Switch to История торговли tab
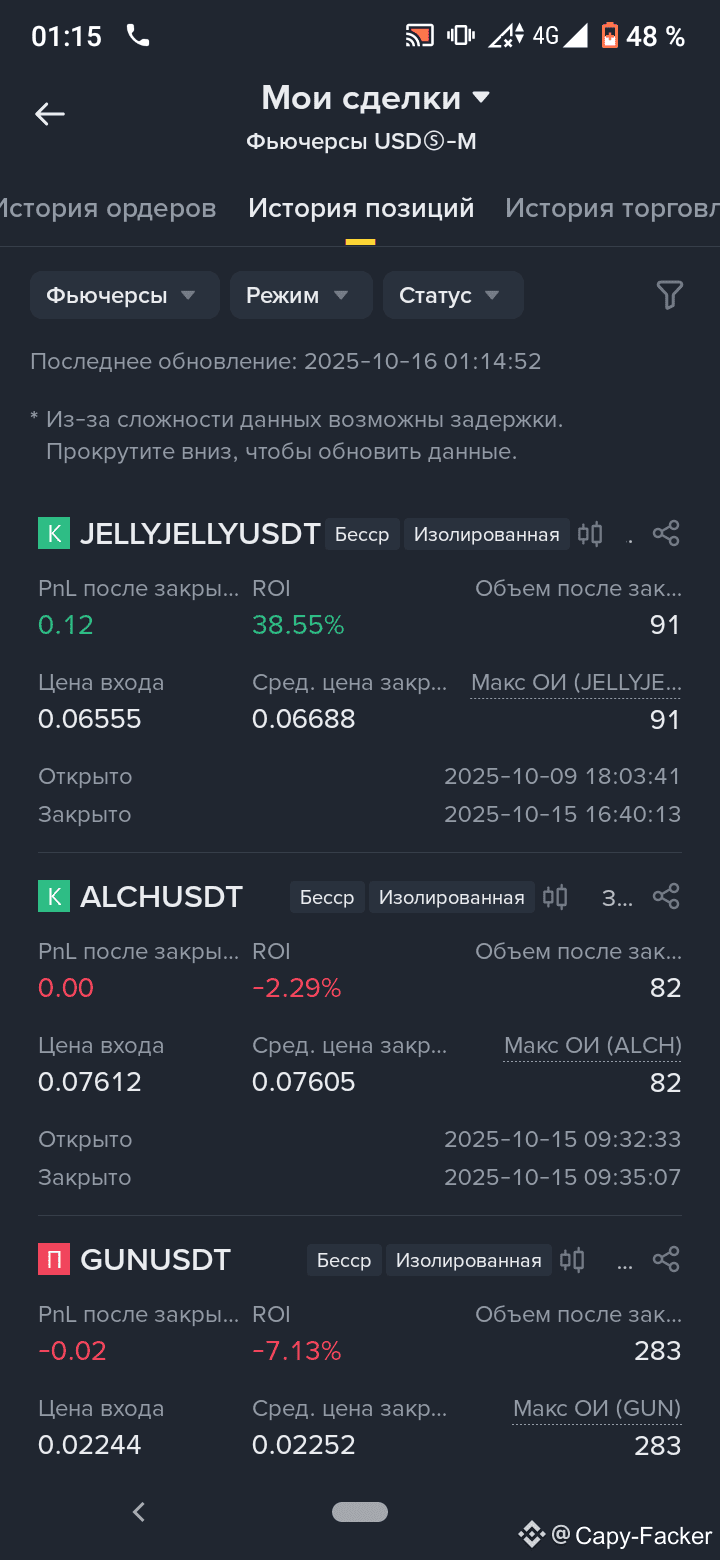720x1560 pixels. coord(612,208)
